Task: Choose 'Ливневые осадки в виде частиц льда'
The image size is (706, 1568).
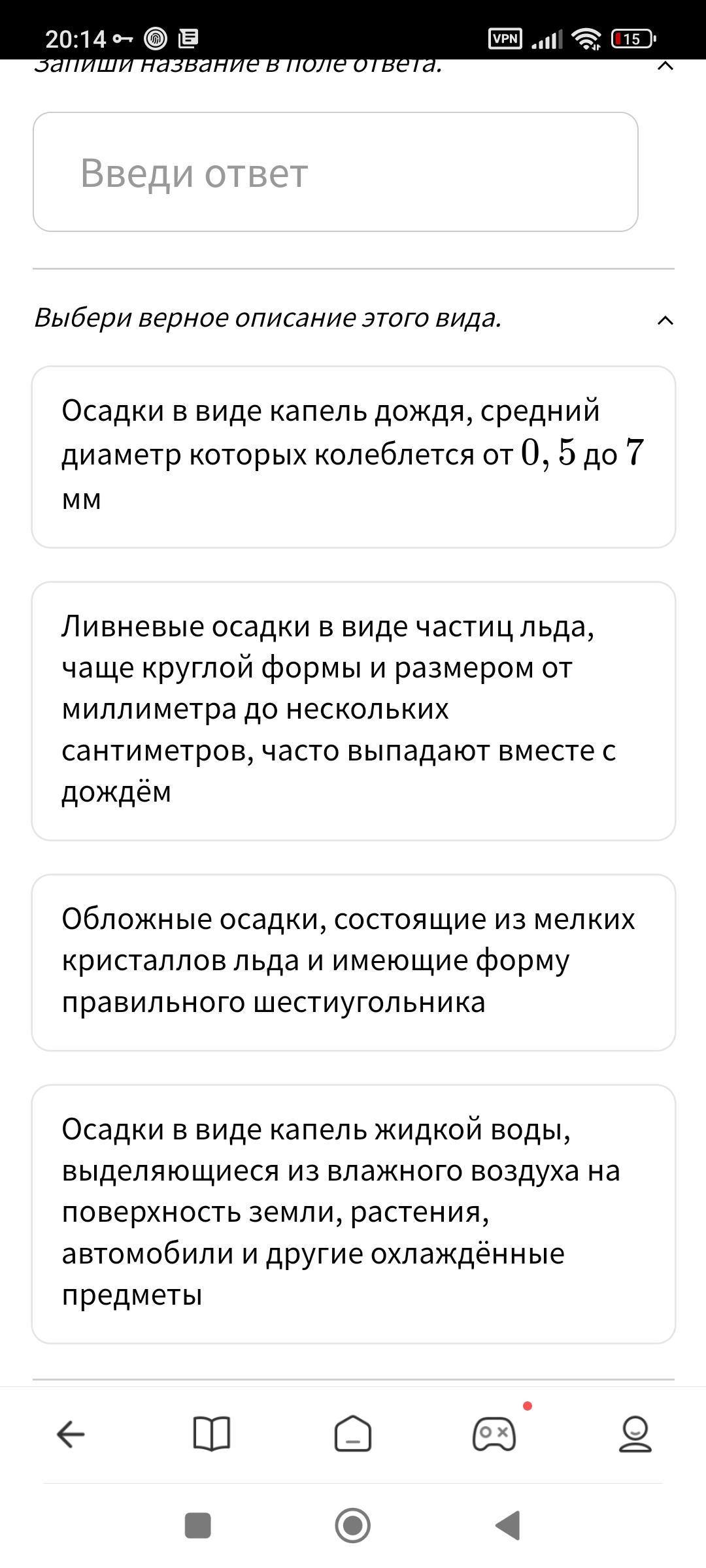Action: point(353,710)
